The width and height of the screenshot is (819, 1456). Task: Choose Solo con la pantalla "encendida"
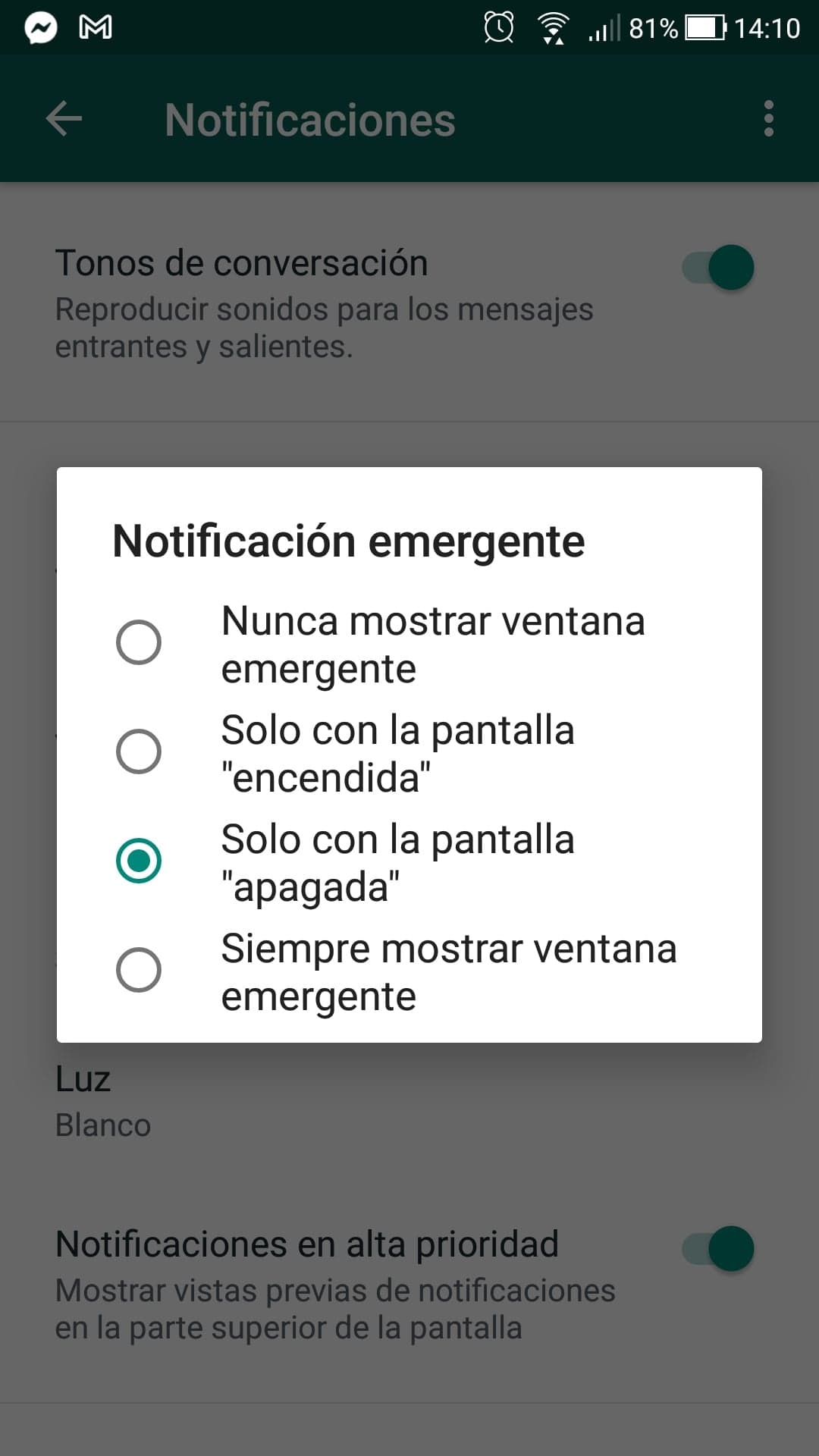(139, 752)
